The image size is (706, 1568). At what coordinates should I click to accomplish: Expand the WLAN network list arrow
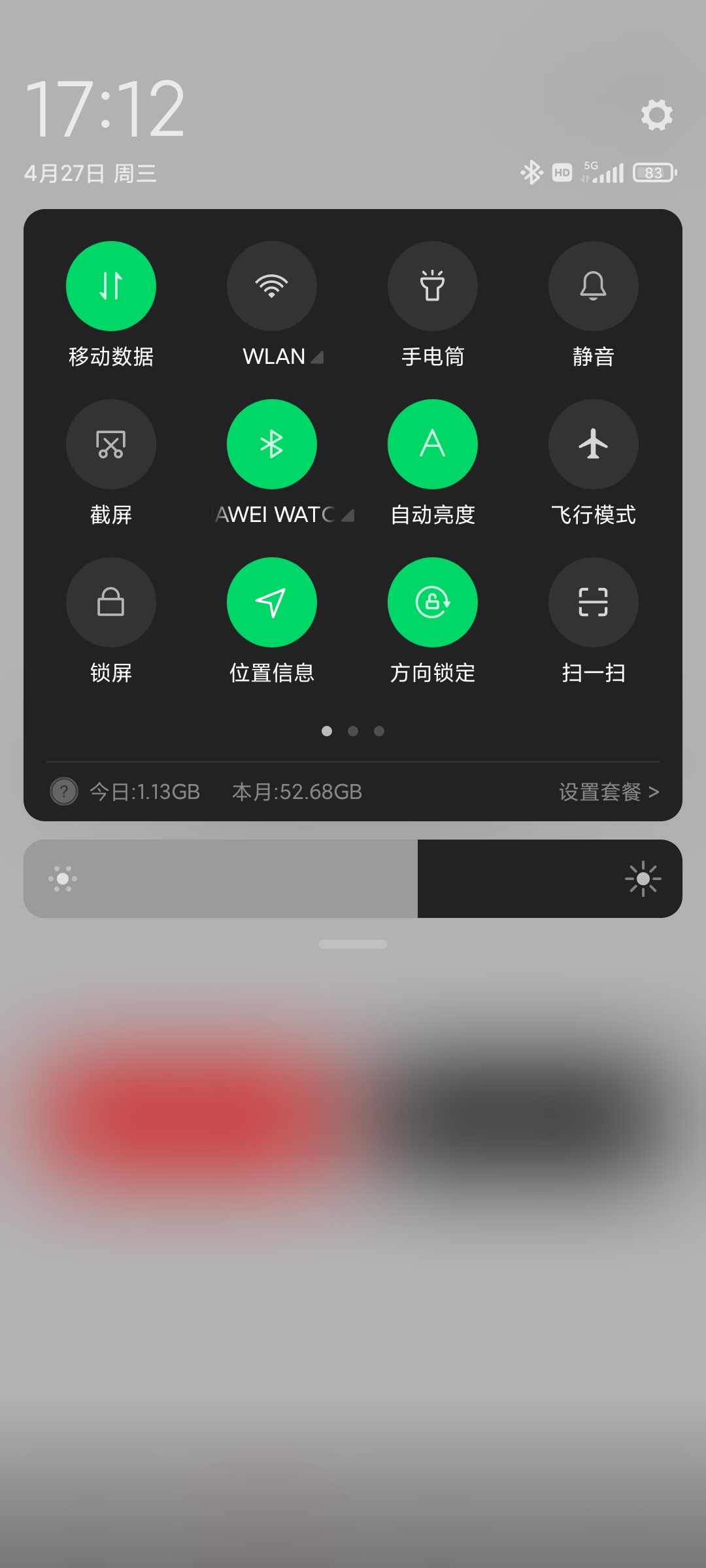pos(318,357)
